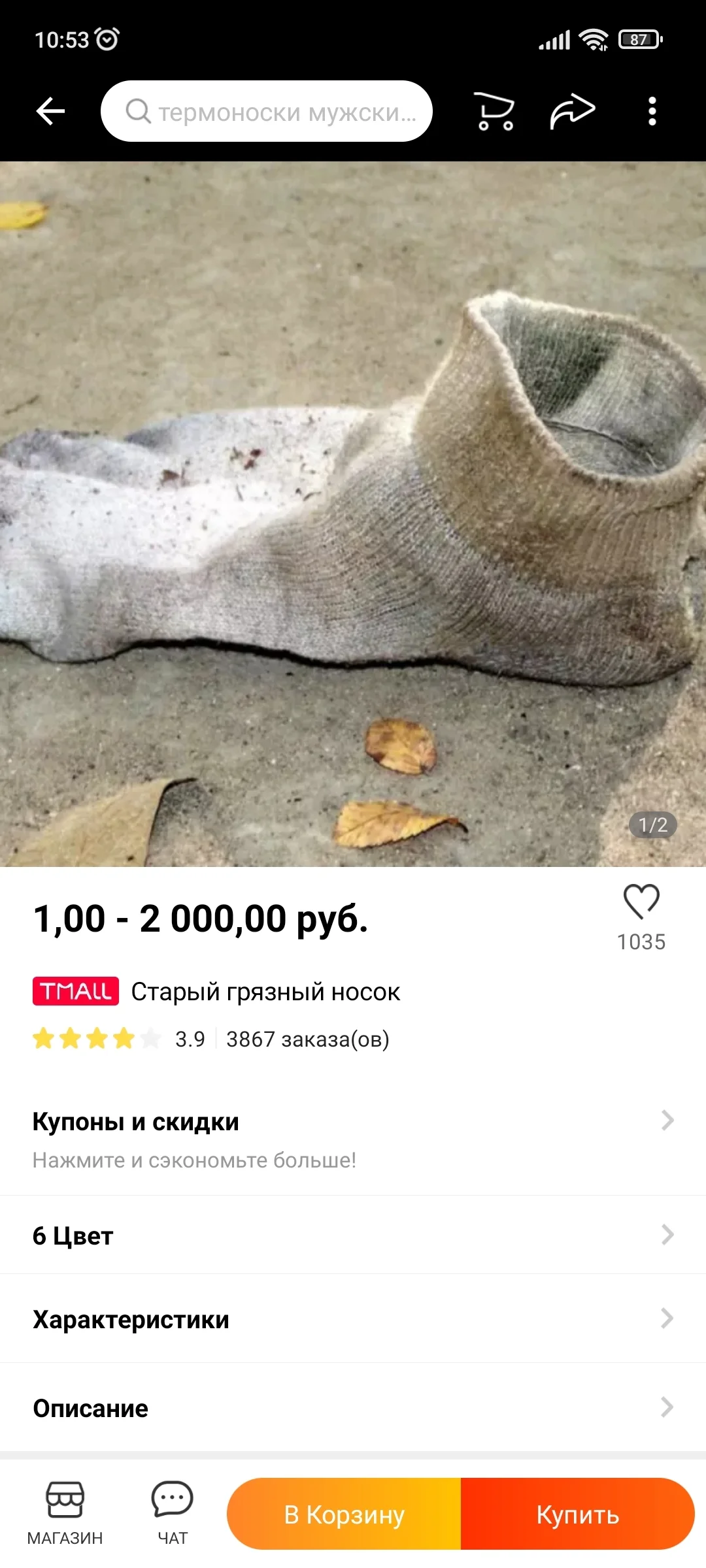Viewport: 706px width, 1568px height.
Task: Toggle the wishlist heart for this product
Action: coord(641,901)
